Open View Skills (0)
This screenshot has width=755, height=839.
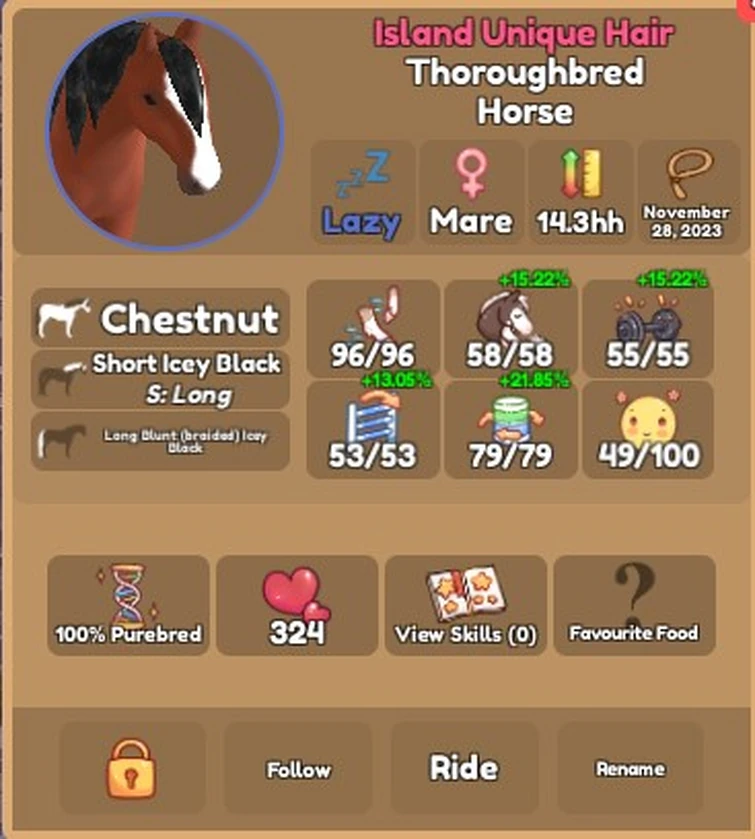point(466,605)
